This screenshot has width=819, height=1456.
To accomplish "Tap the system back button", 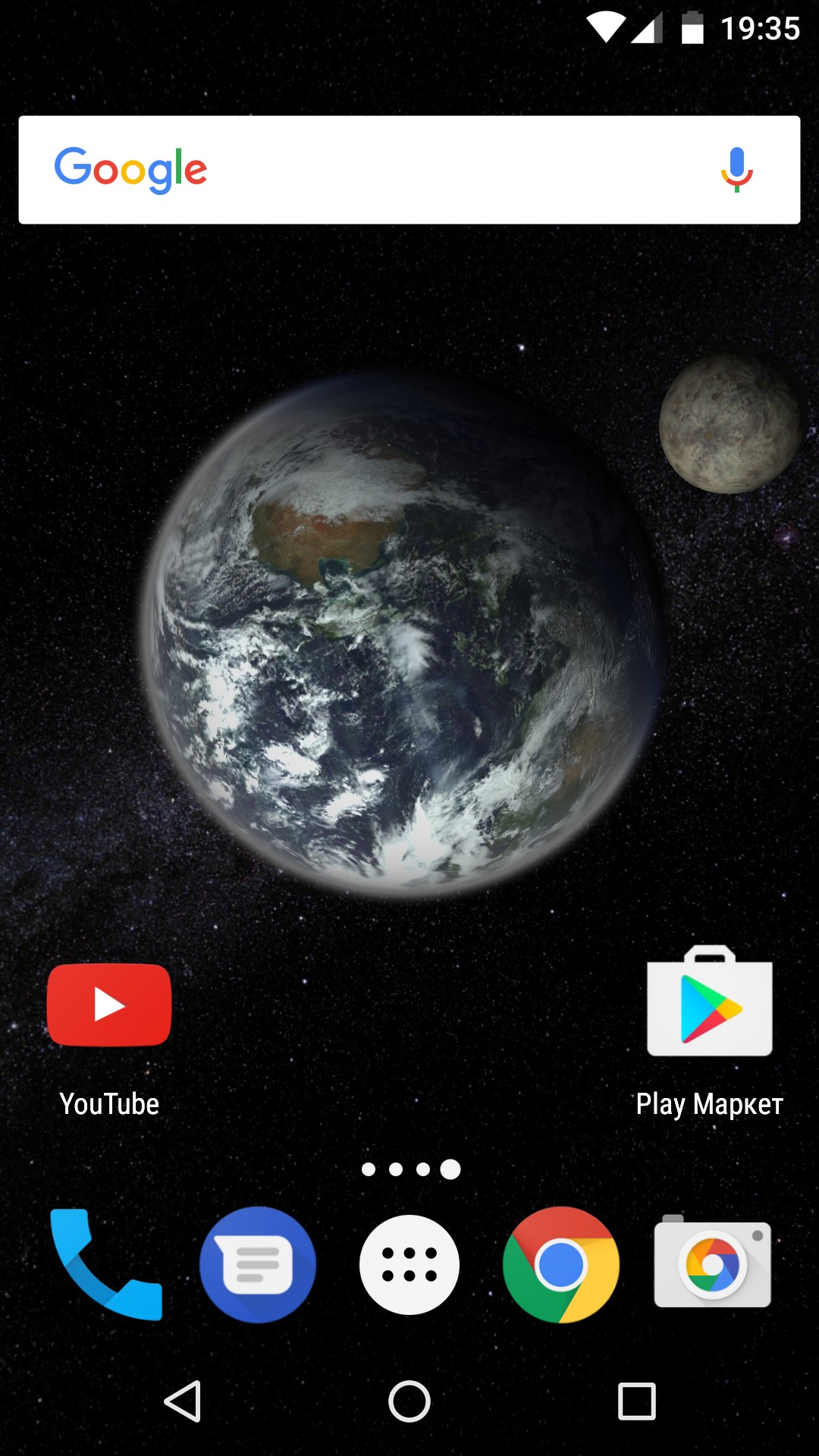I will click(x=183, y=1401).
